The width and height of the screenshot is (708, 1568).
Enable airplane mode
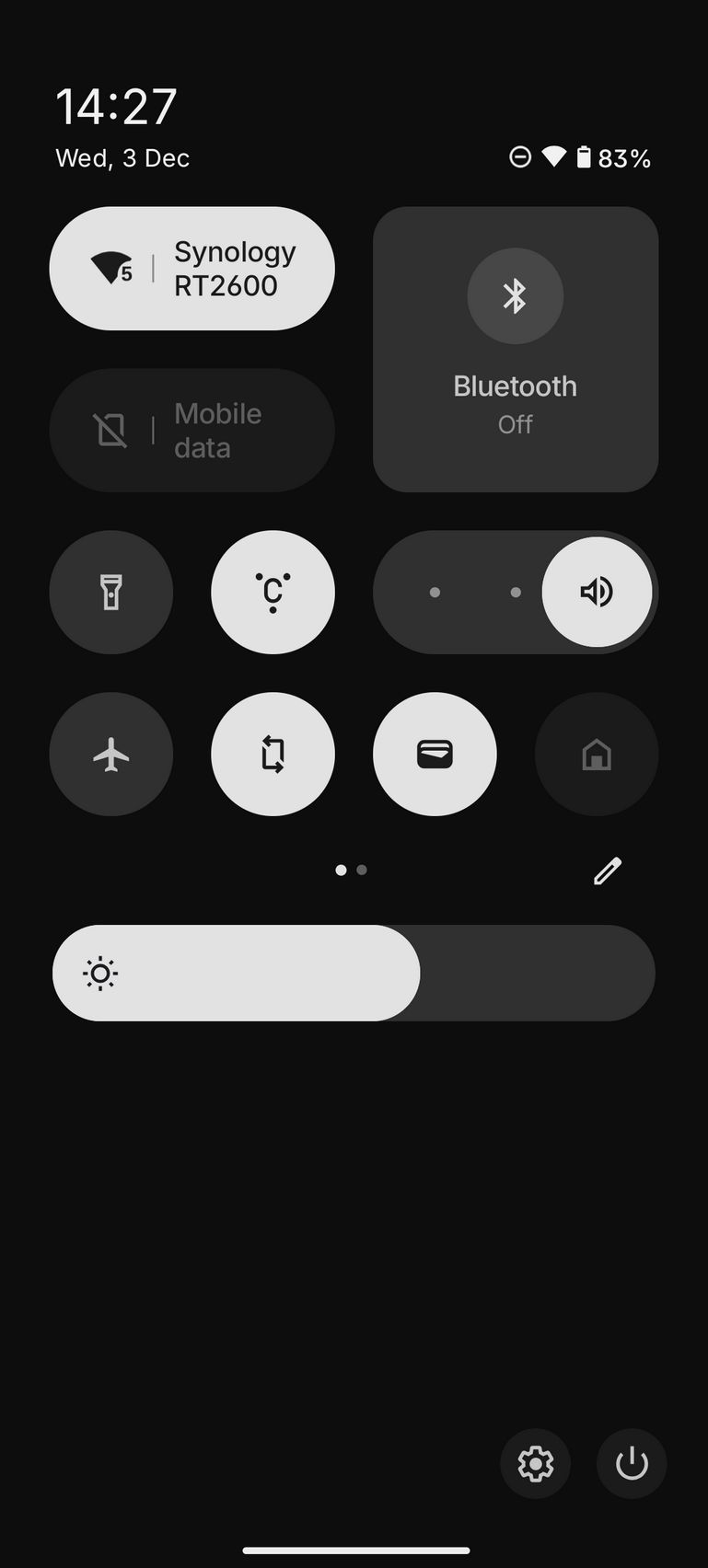(111, 755)
